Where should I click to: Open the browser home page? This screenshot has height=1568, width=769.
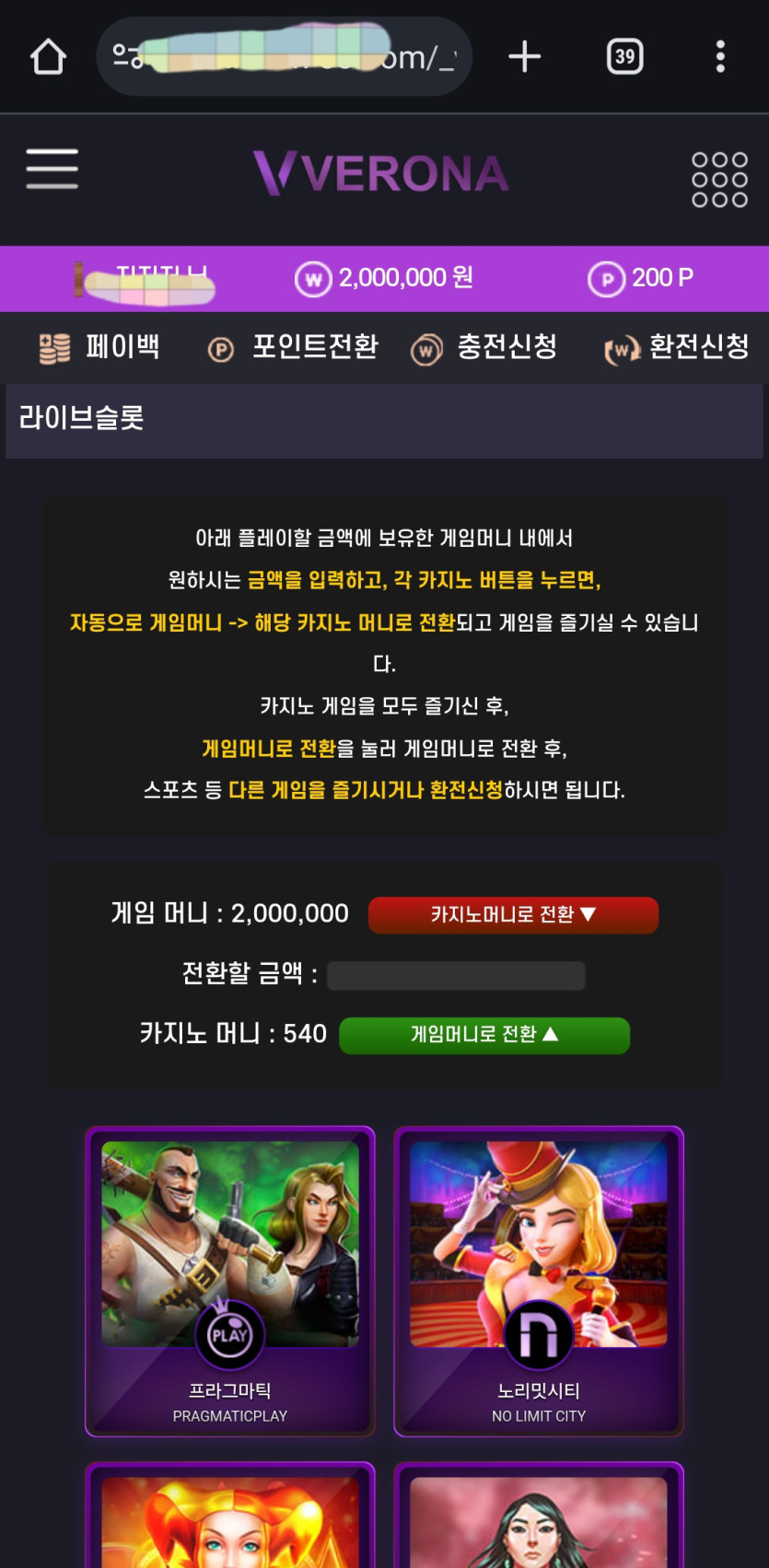click(x=48, y=57)
